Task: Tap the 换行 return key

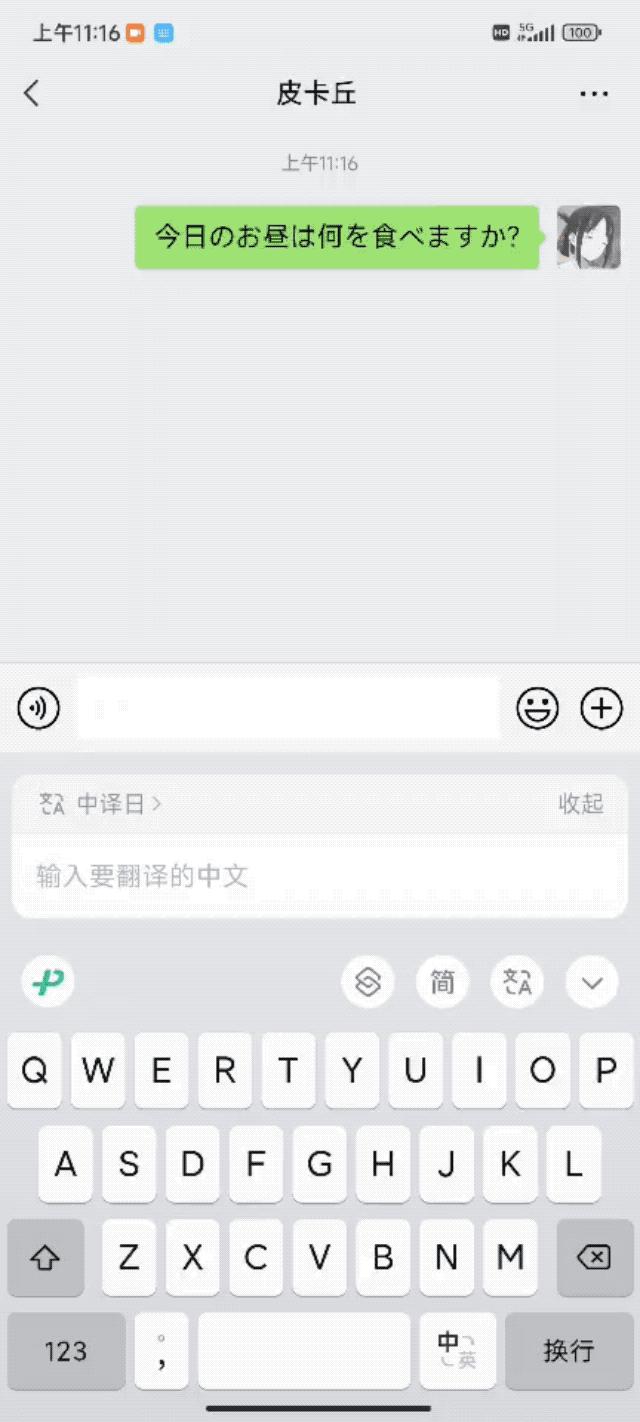Action: [x=568, y=1351]
